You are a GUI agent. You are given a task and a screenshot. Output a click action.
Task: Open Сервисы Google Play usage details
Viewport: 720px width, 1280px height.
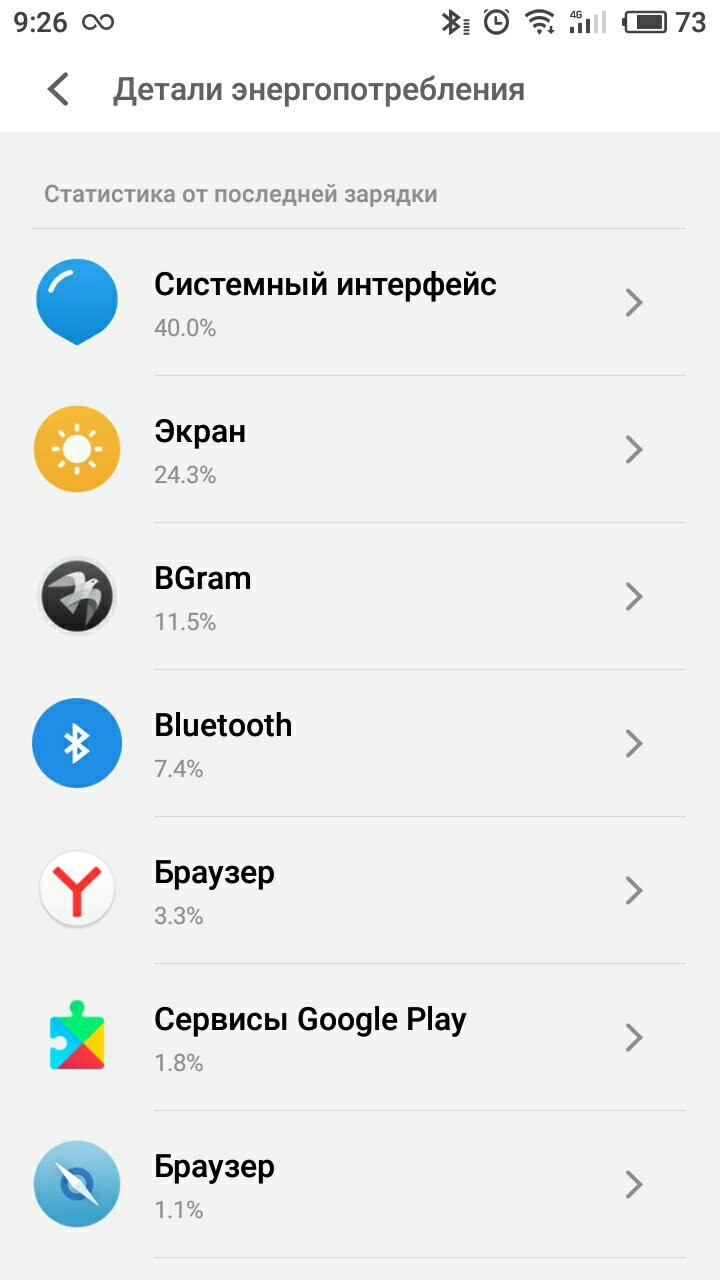[360, 1037]
